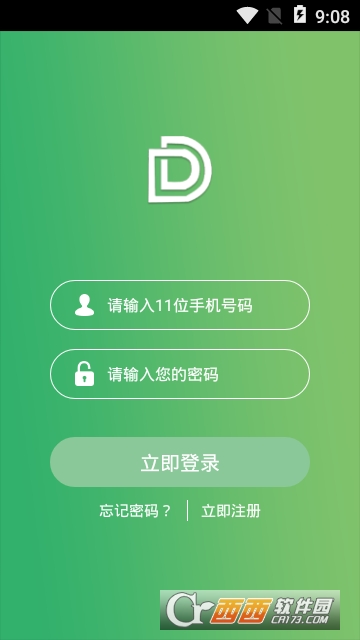Open the 忘记密码 forgot password link

135,511
